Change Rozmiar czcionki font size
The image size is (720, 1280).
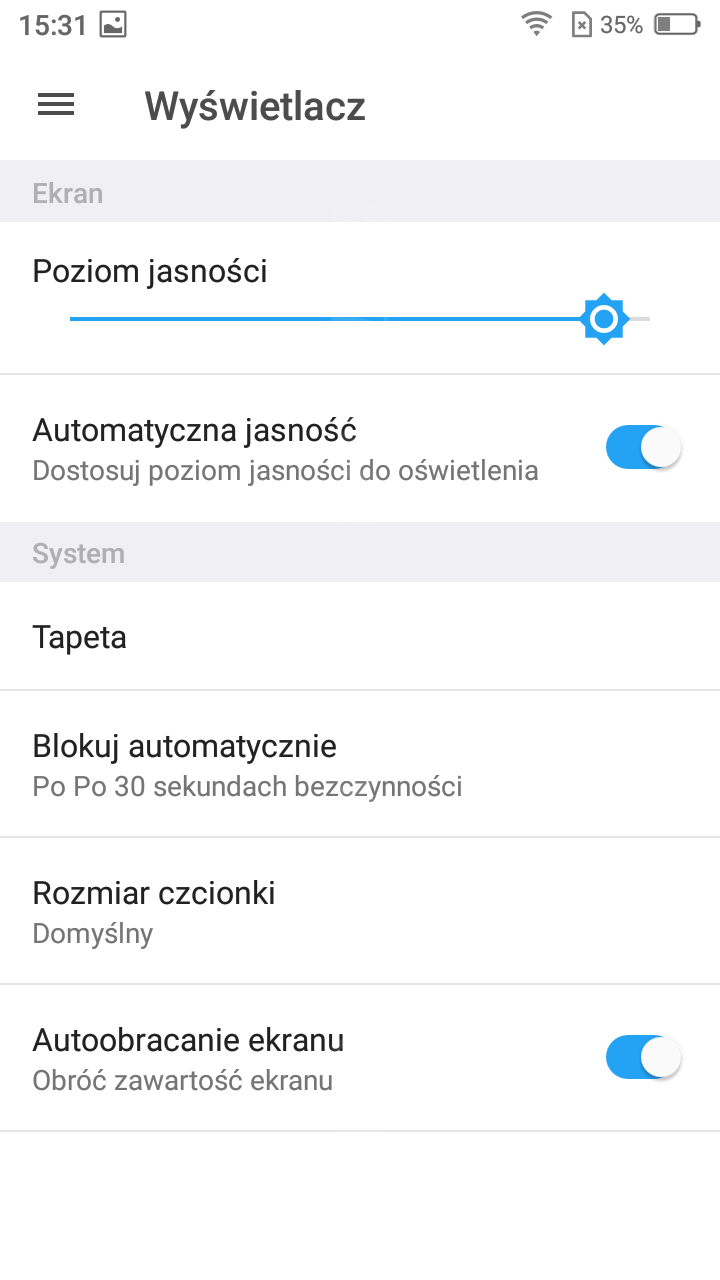[x=360, y=911]
